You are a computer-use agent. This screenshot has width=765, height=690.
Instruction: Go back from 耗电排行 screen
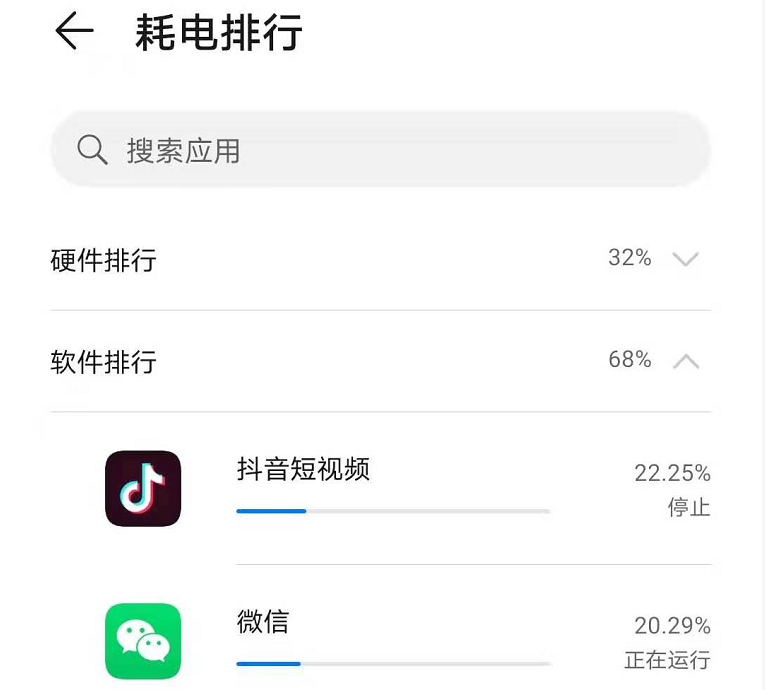(74, 32)
